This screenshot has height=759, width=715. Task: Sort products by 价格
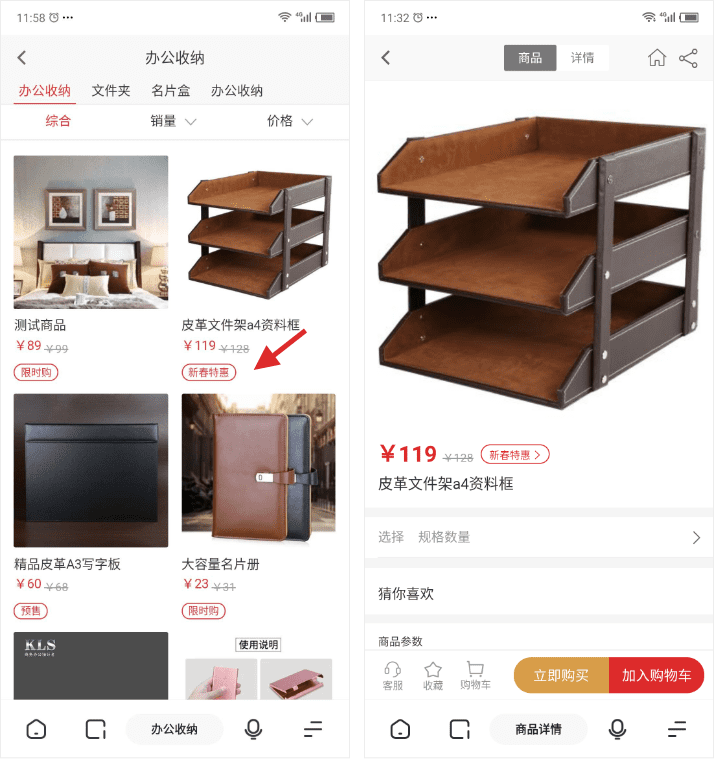290,121
